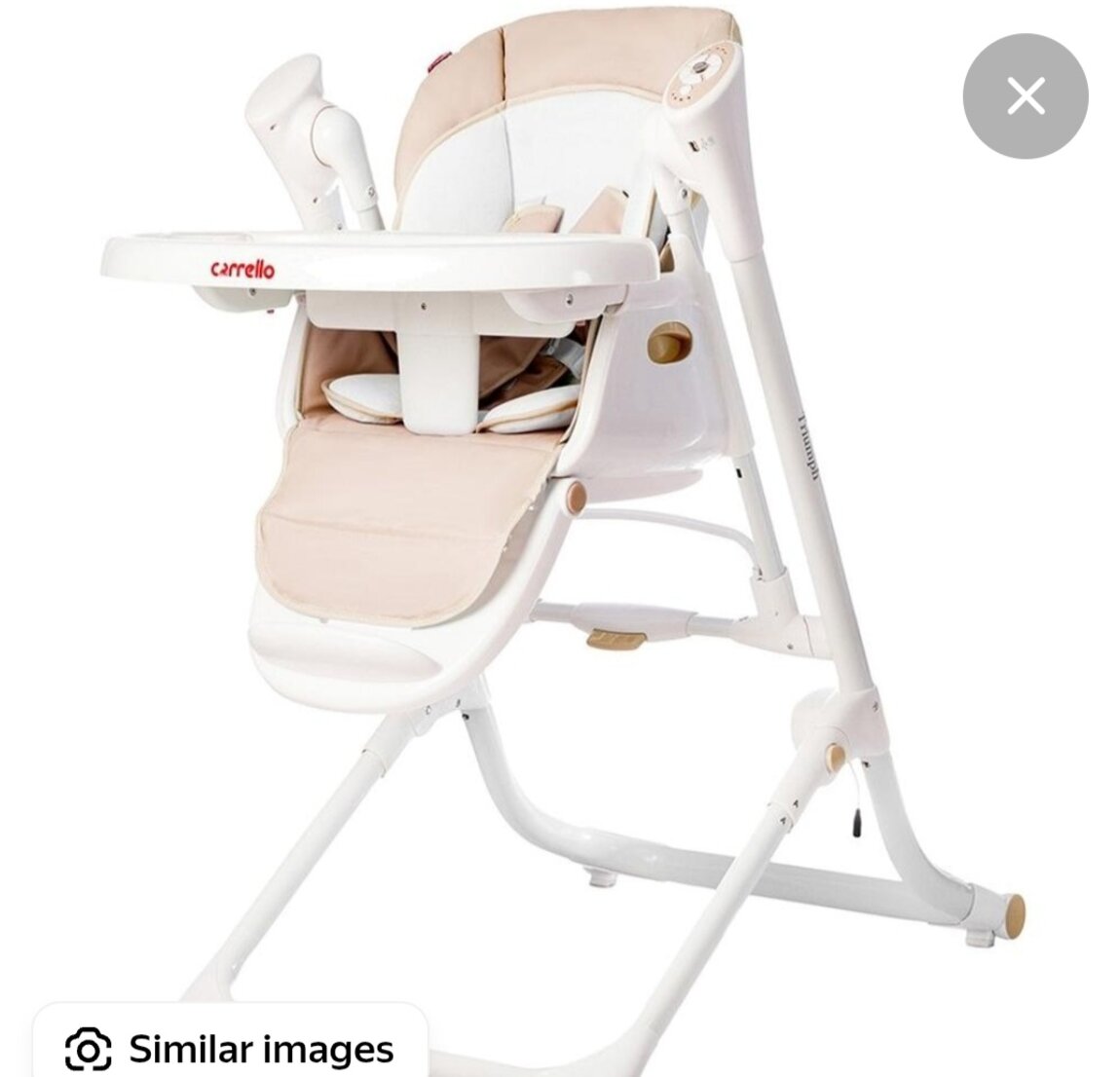Tap the Similar images button
Image resolution: width=1120 pixels, height=1077 pixels.
pyautogui.click(x=231, y=1048)
